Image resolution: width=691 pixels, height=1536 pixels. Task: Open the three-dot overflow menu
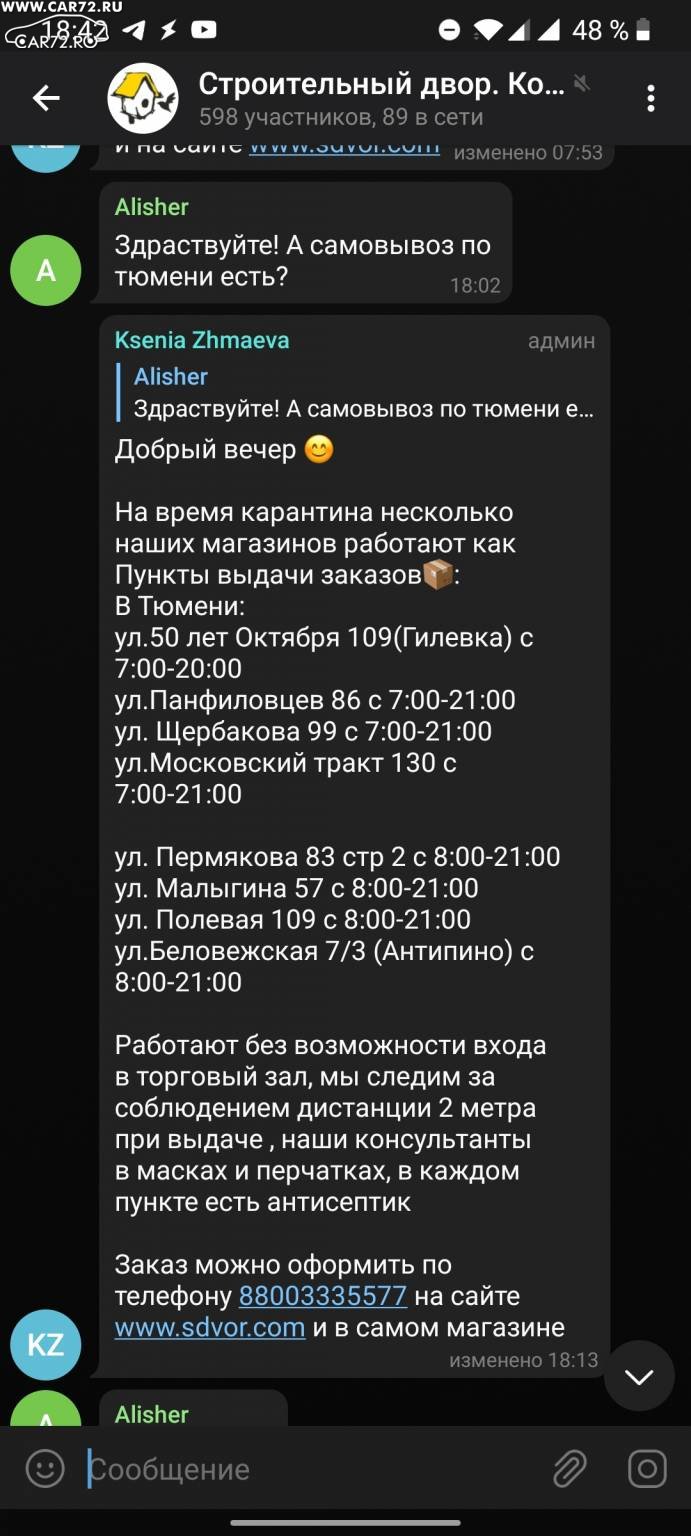(x=651, y=98)
